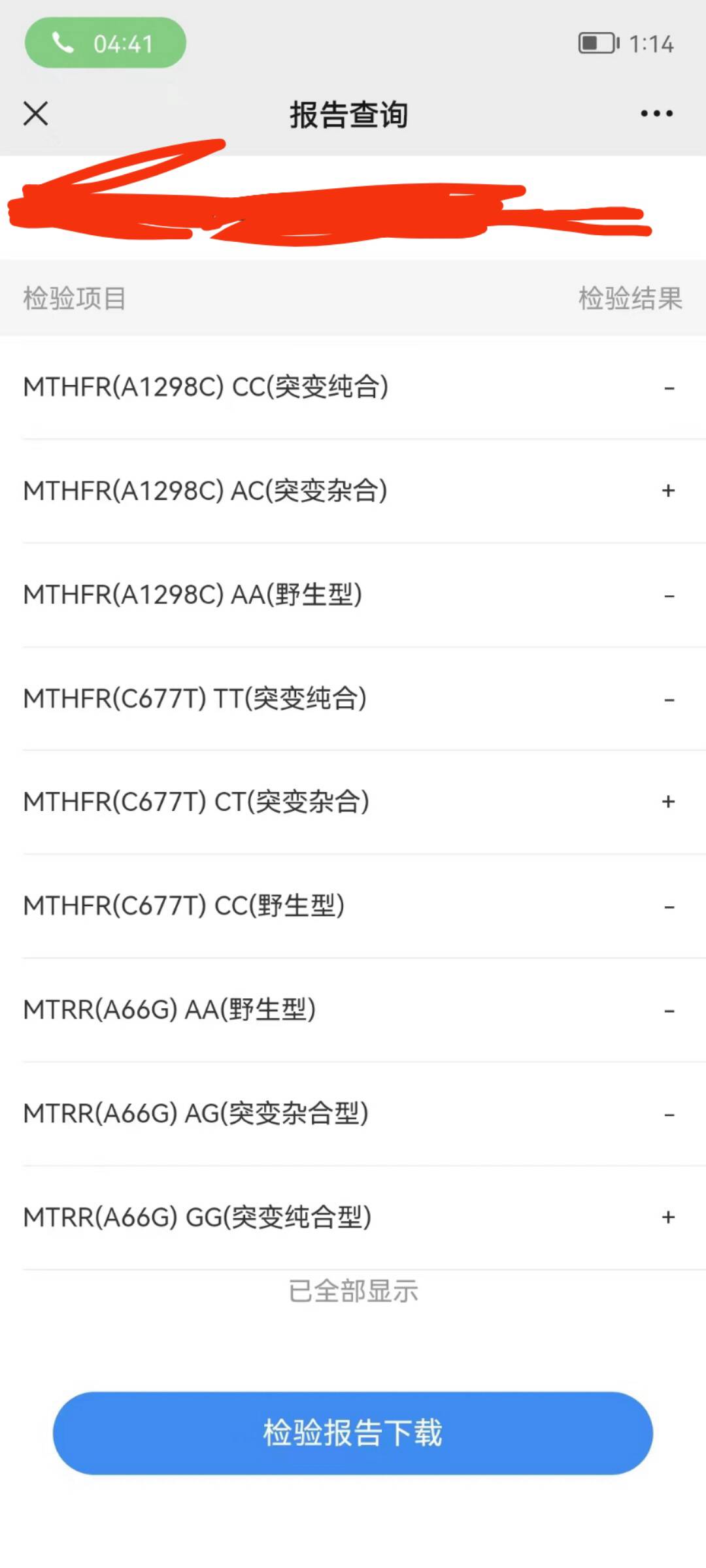The height and width of the screenshot is (1568, 706).
Task: Return to the ongoing call pill
Action: pos(105,43)
